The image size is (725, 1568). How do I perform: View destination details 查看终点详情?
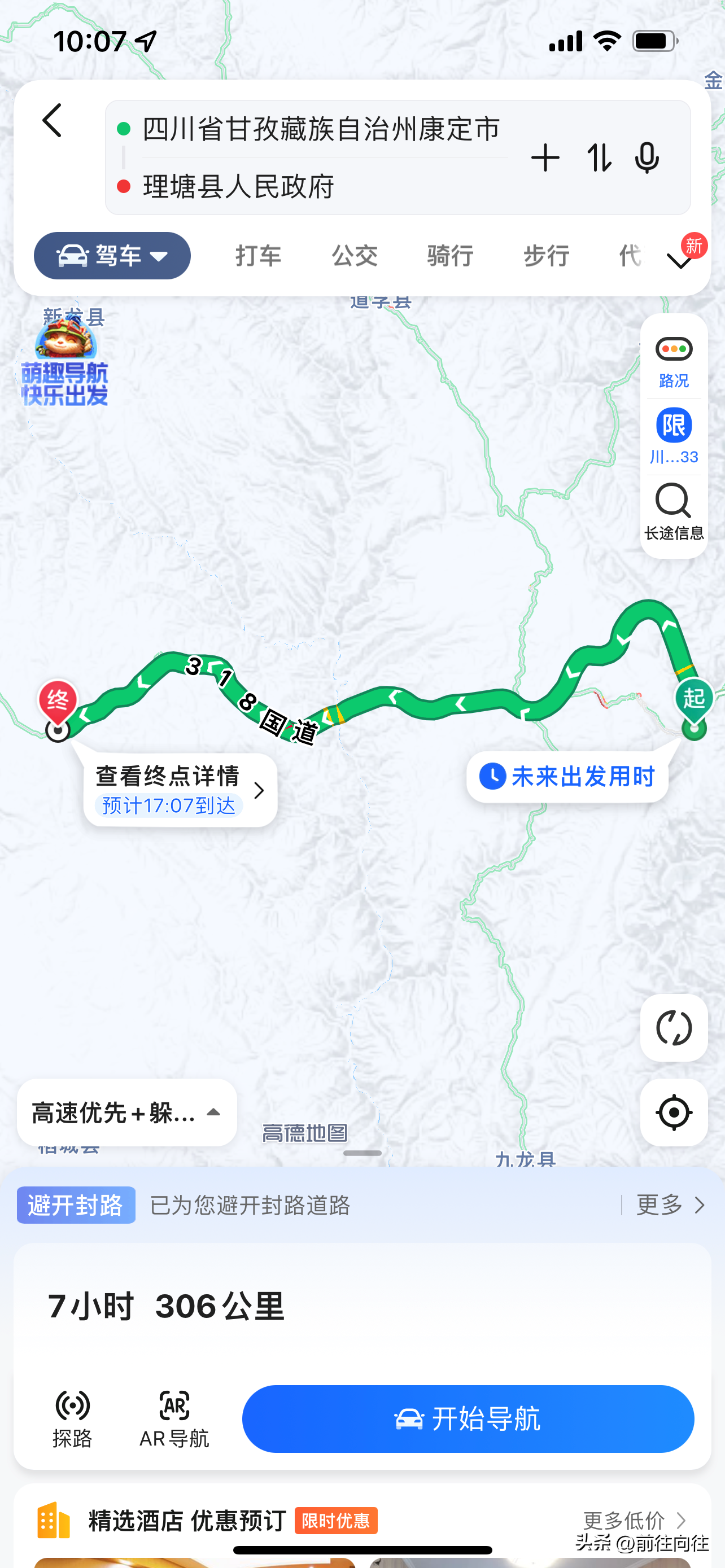coord(180,790)
